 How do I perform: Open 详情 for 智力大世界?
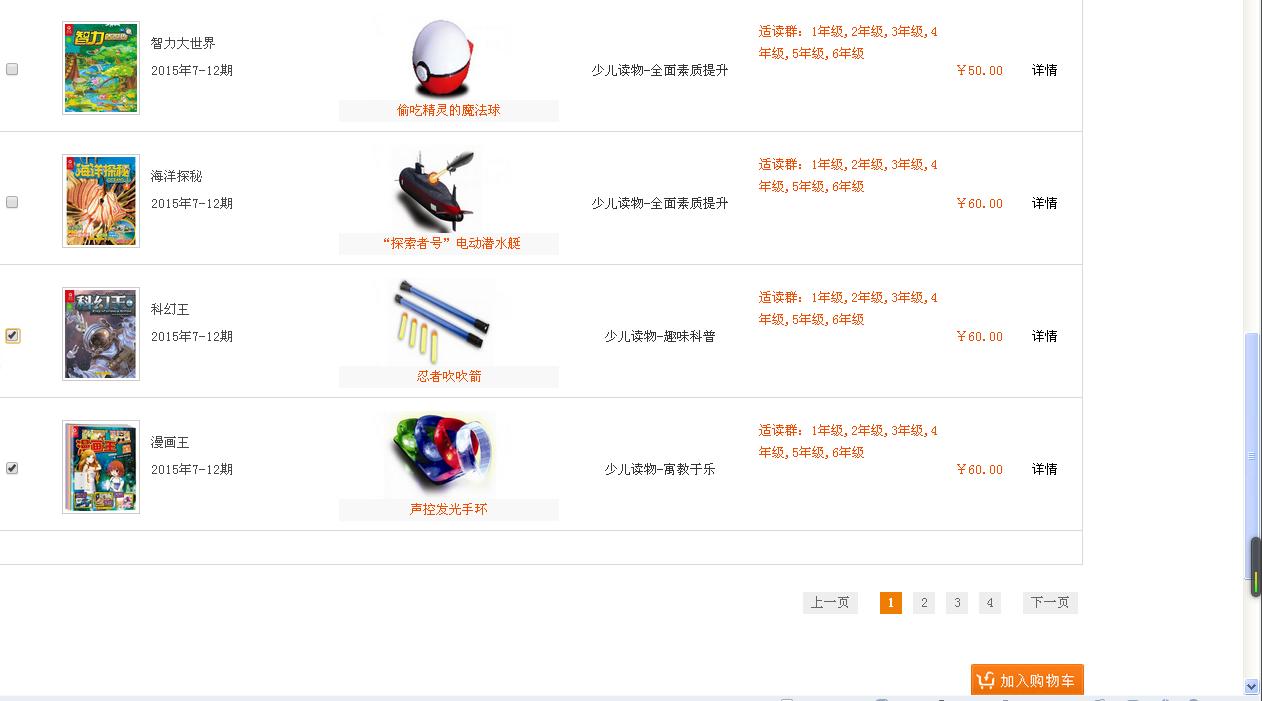click(1044, 70)
